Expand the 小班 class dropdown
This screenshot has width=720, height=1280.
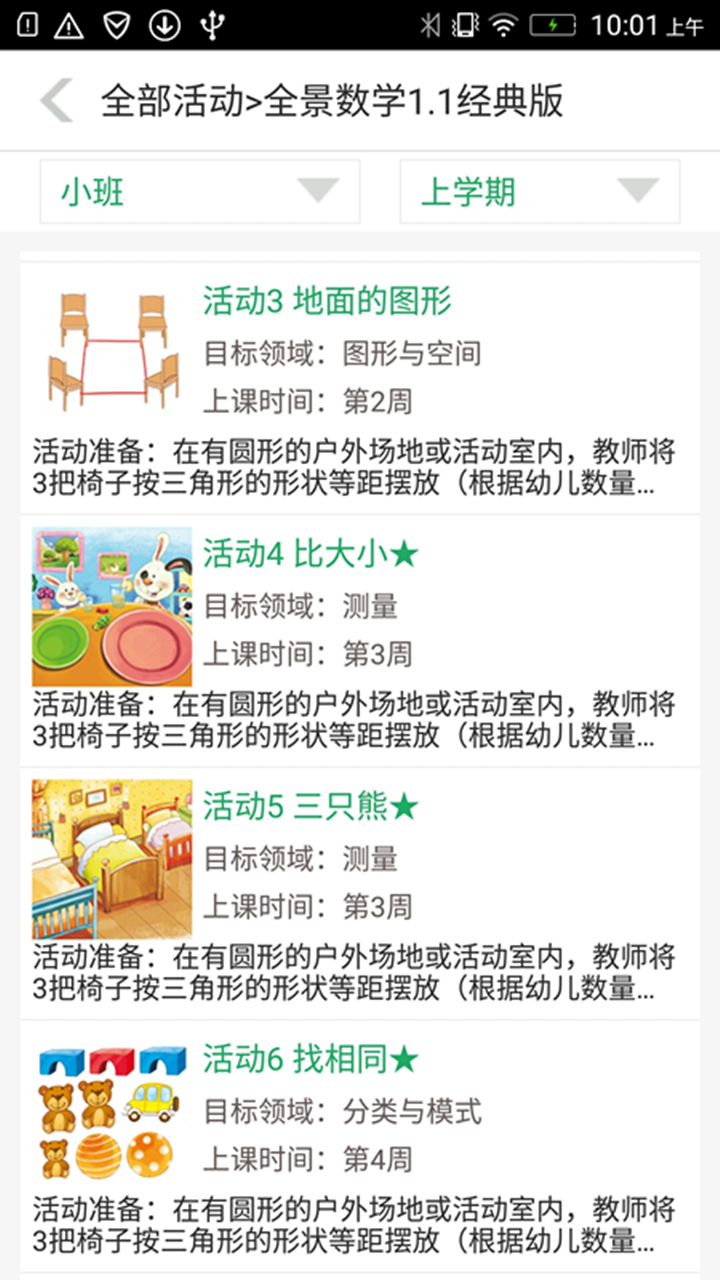point(200,191)
